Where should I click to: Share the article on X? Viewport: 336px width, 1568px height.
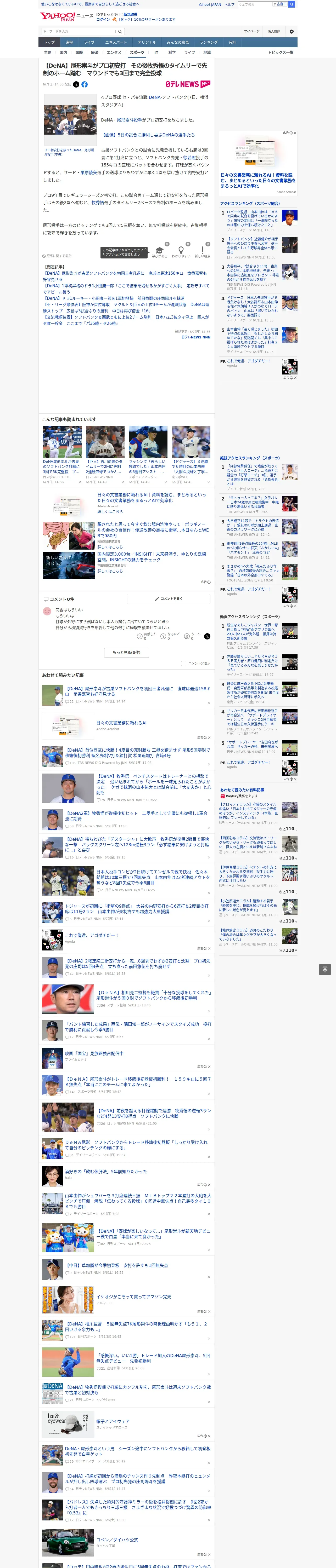point(76,85)
